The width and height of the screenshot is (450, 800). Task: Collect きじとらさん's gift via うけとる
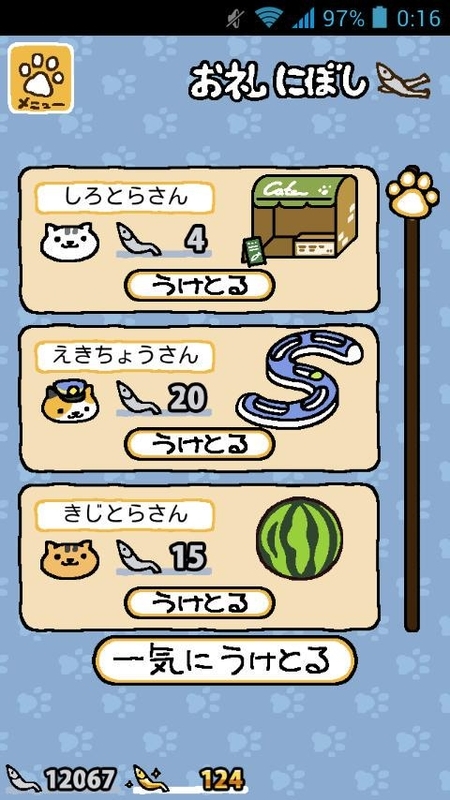click(199, 603)
